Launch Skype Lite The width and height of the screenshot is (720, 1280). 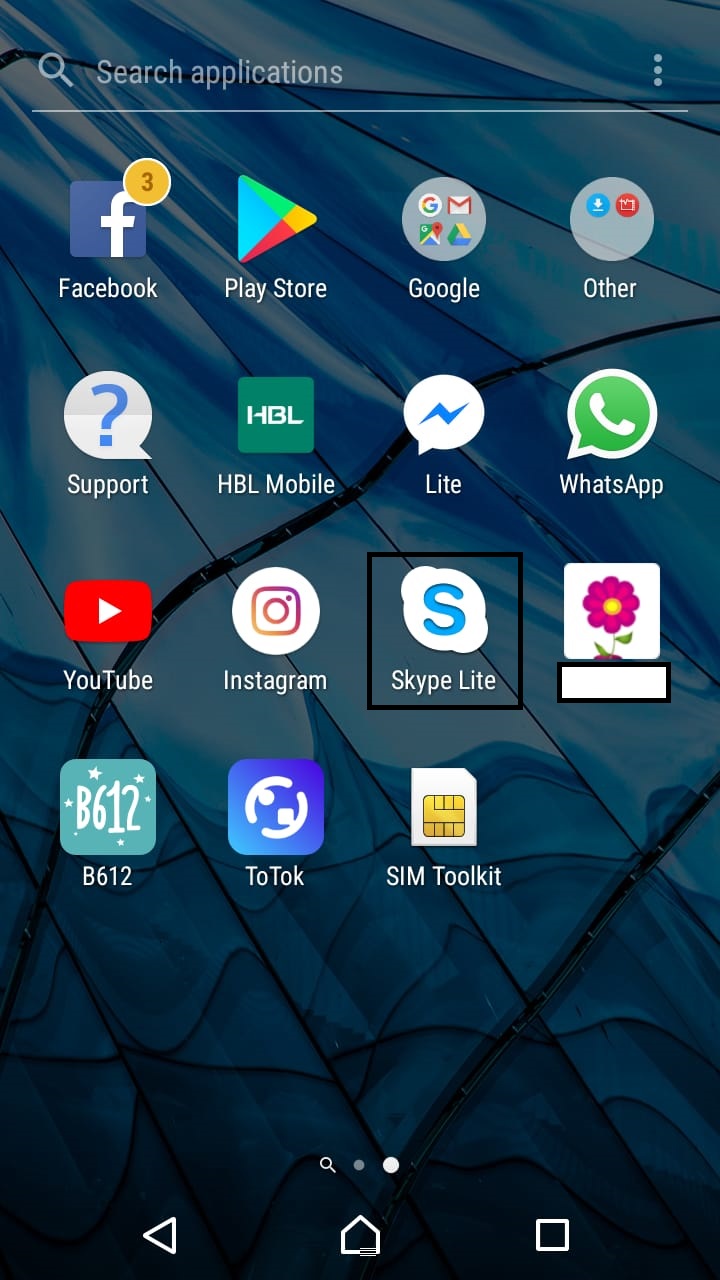point(444,630)
